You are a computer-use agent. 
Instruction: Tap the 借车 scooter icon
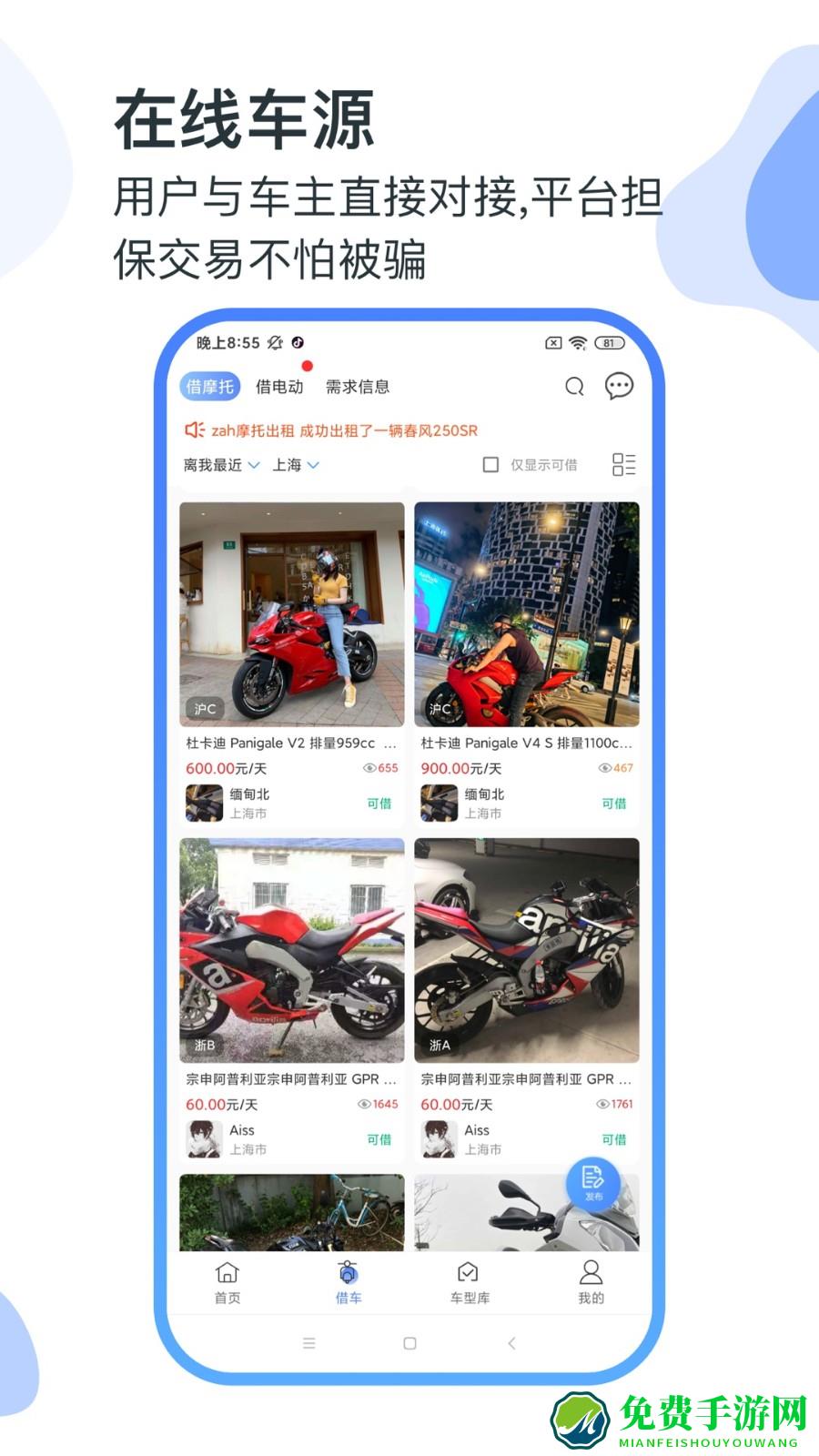click(x=346, y=1273)
